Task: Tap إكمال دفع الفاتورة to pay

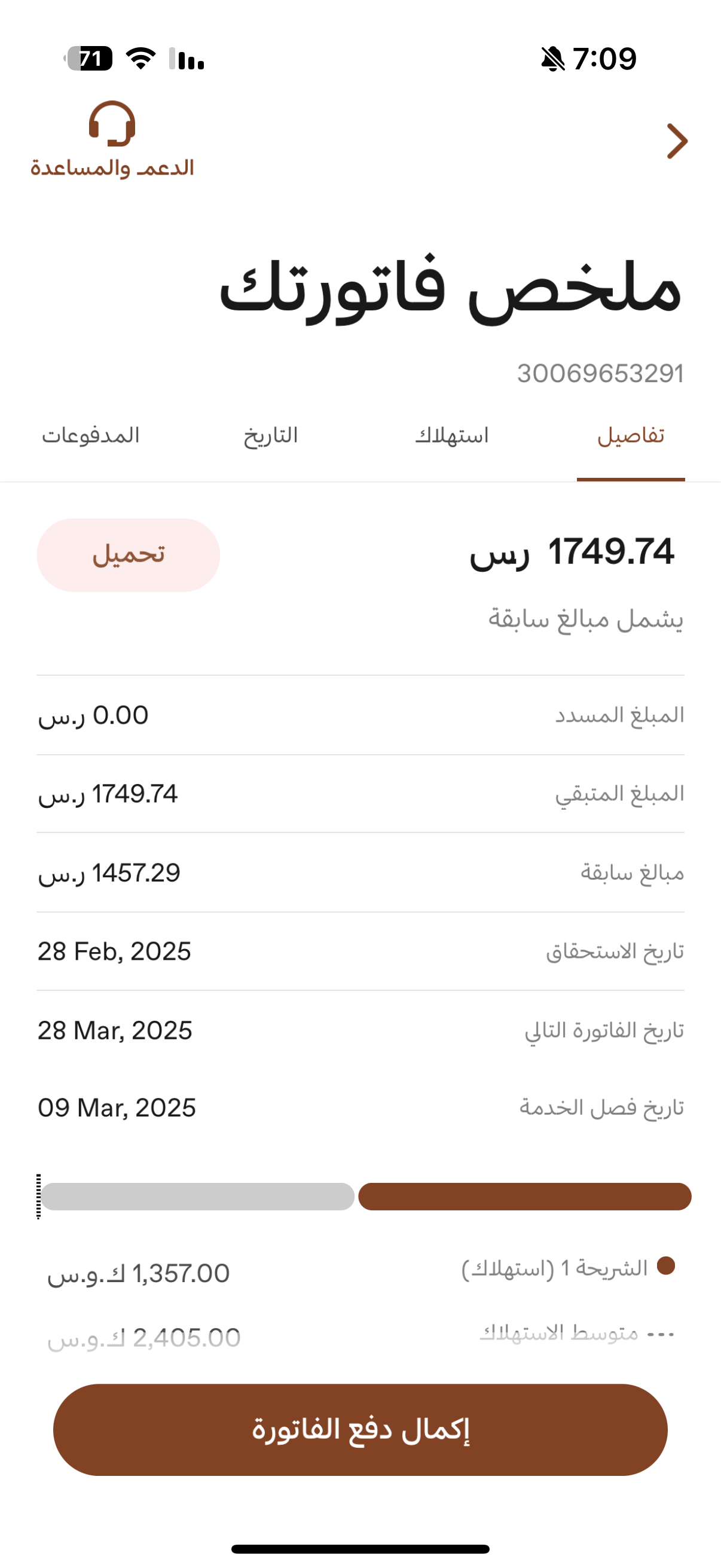Action: [x=360, y=1429]
